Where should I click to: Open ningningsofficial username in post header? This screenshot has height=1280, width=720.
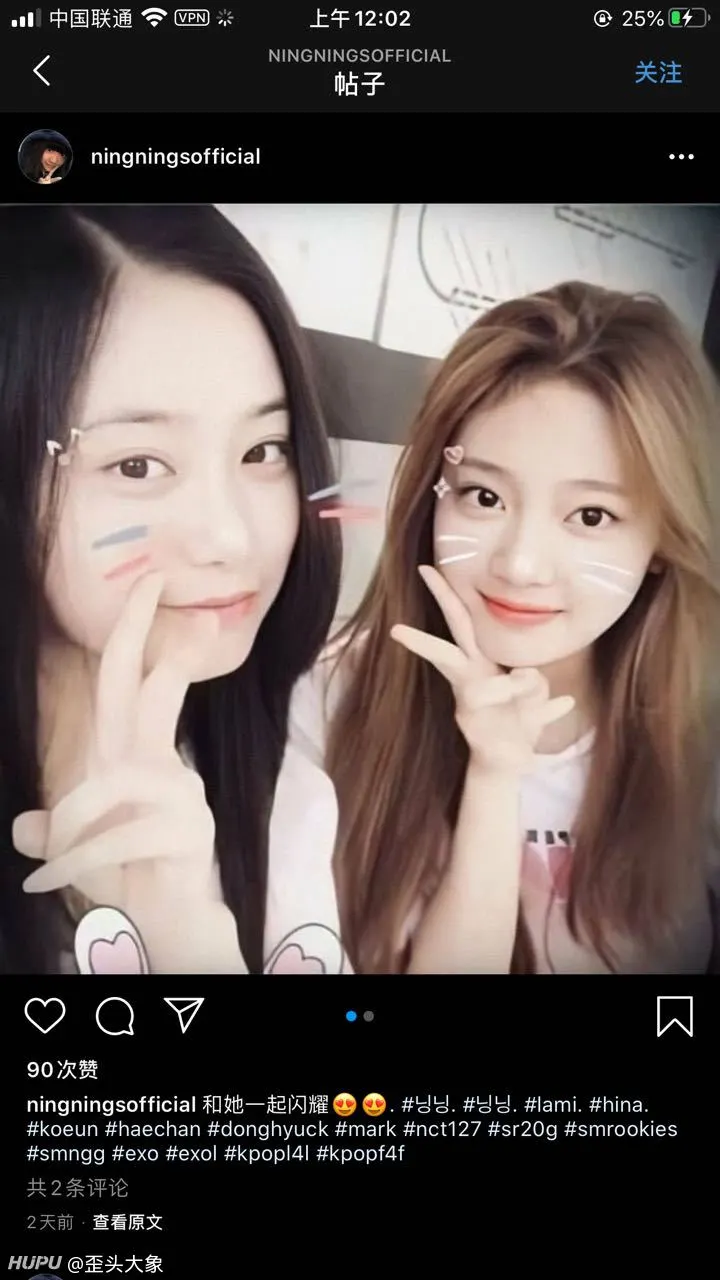(175, 157)
